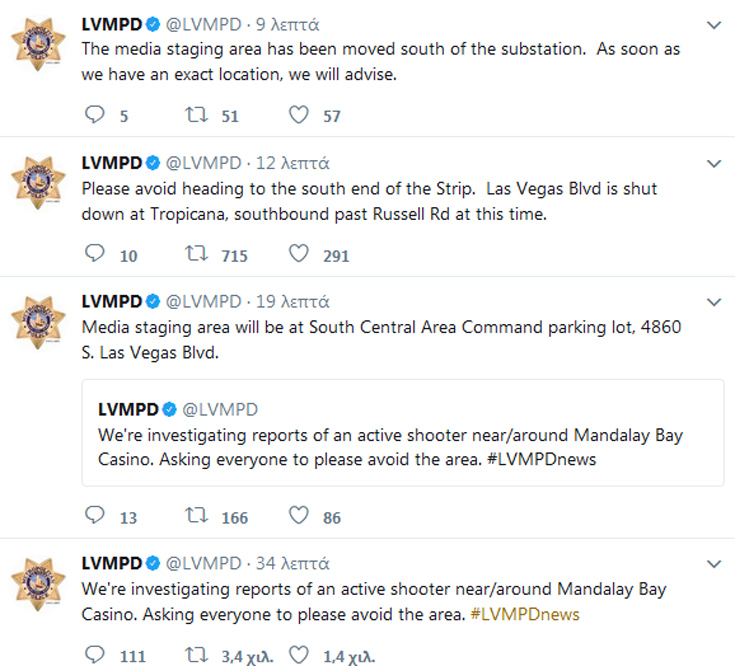Reply to the 34-minute-old active shooter tweet
This screenshot has width=735, height=666.
tap(95, 655)
